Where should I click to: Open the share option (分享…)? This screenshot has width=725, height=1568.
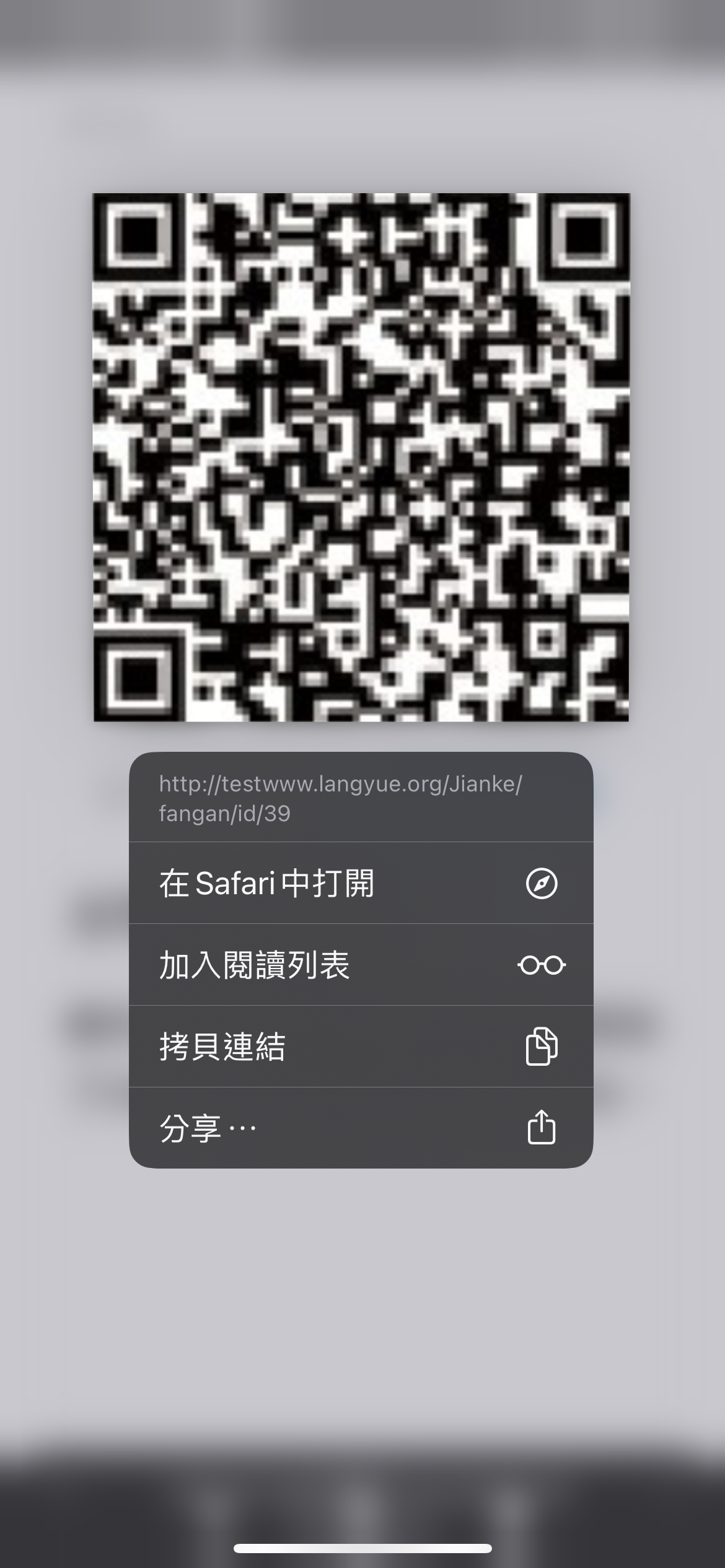(x=361, y=1128)
